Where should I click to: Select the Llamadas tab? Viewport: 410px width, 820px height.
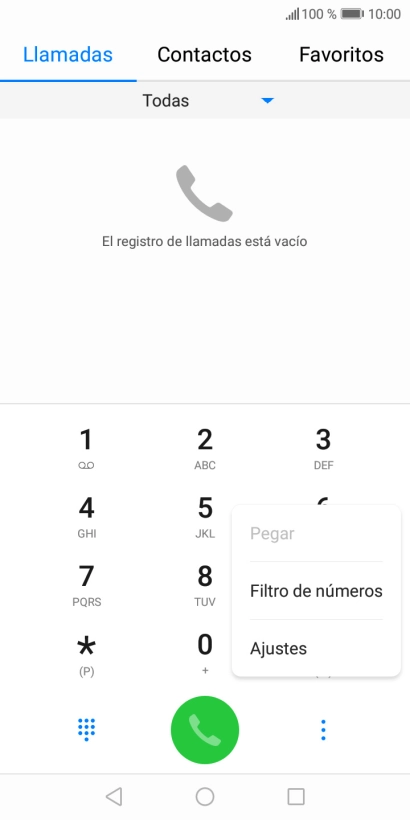(68, 54)
